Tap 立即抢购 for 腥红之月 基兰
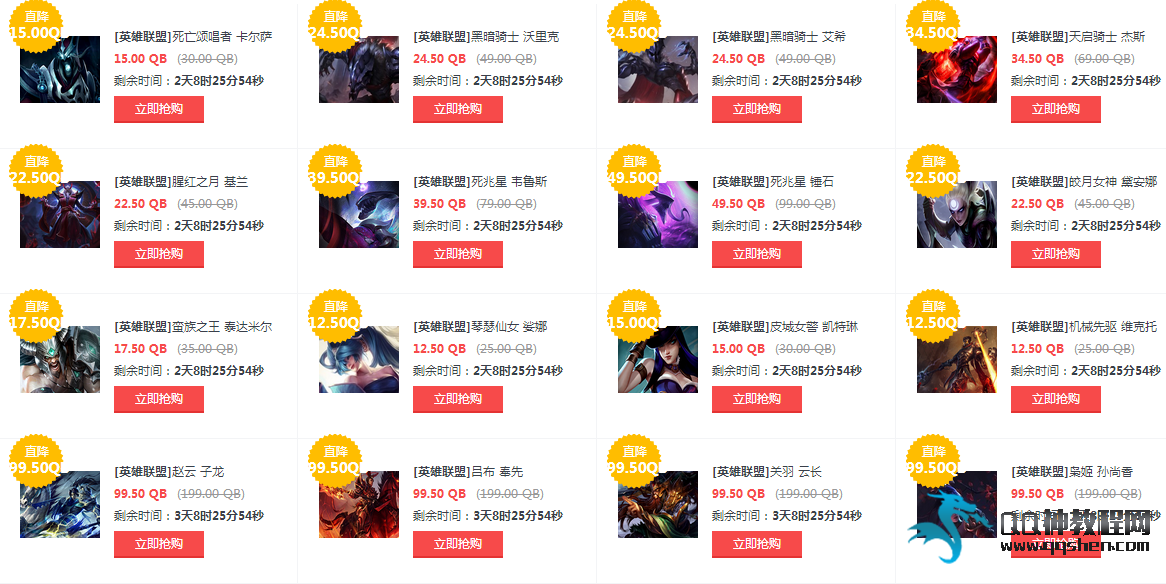The height and width of the screenshot is (584, 1166). point(159,254)
